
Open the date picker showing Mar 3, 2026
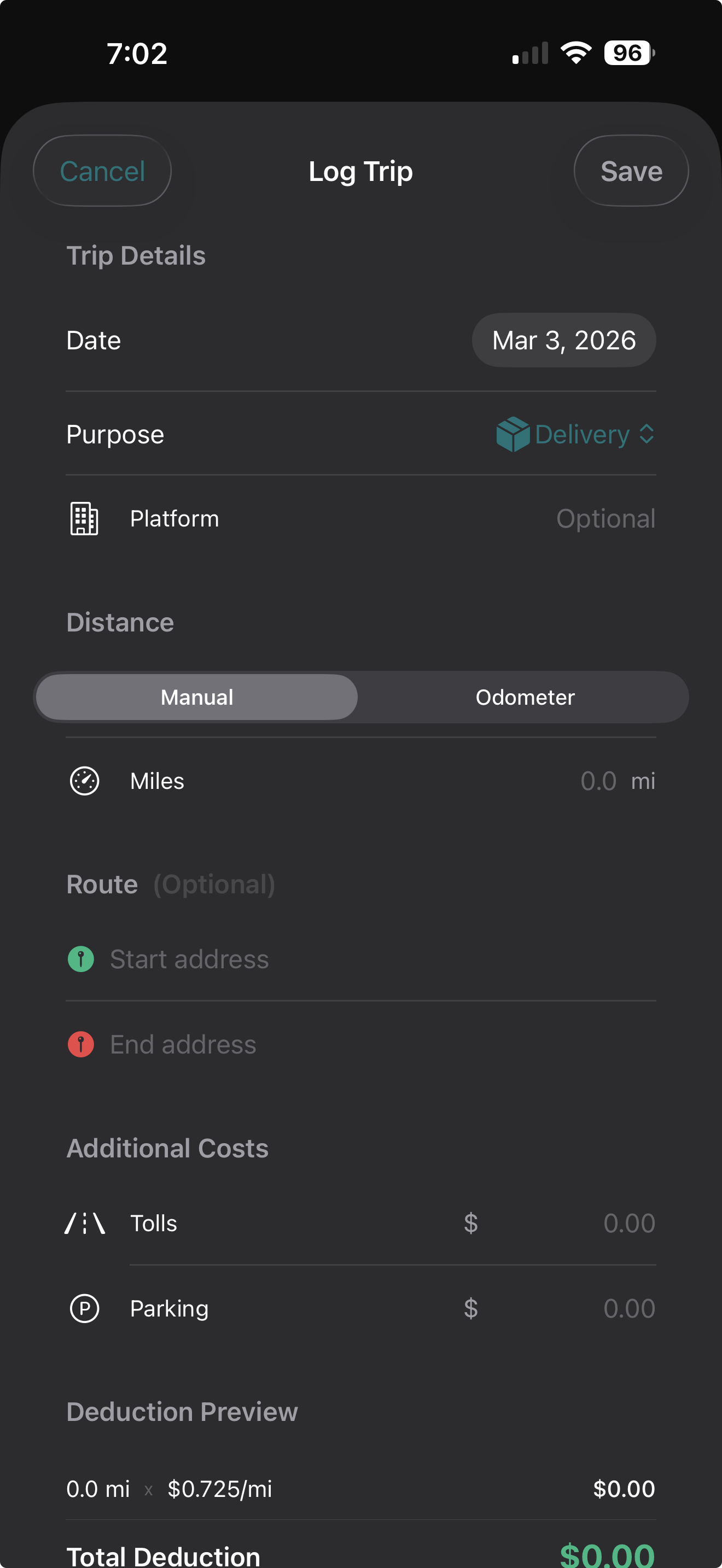[x=563, y=341]
